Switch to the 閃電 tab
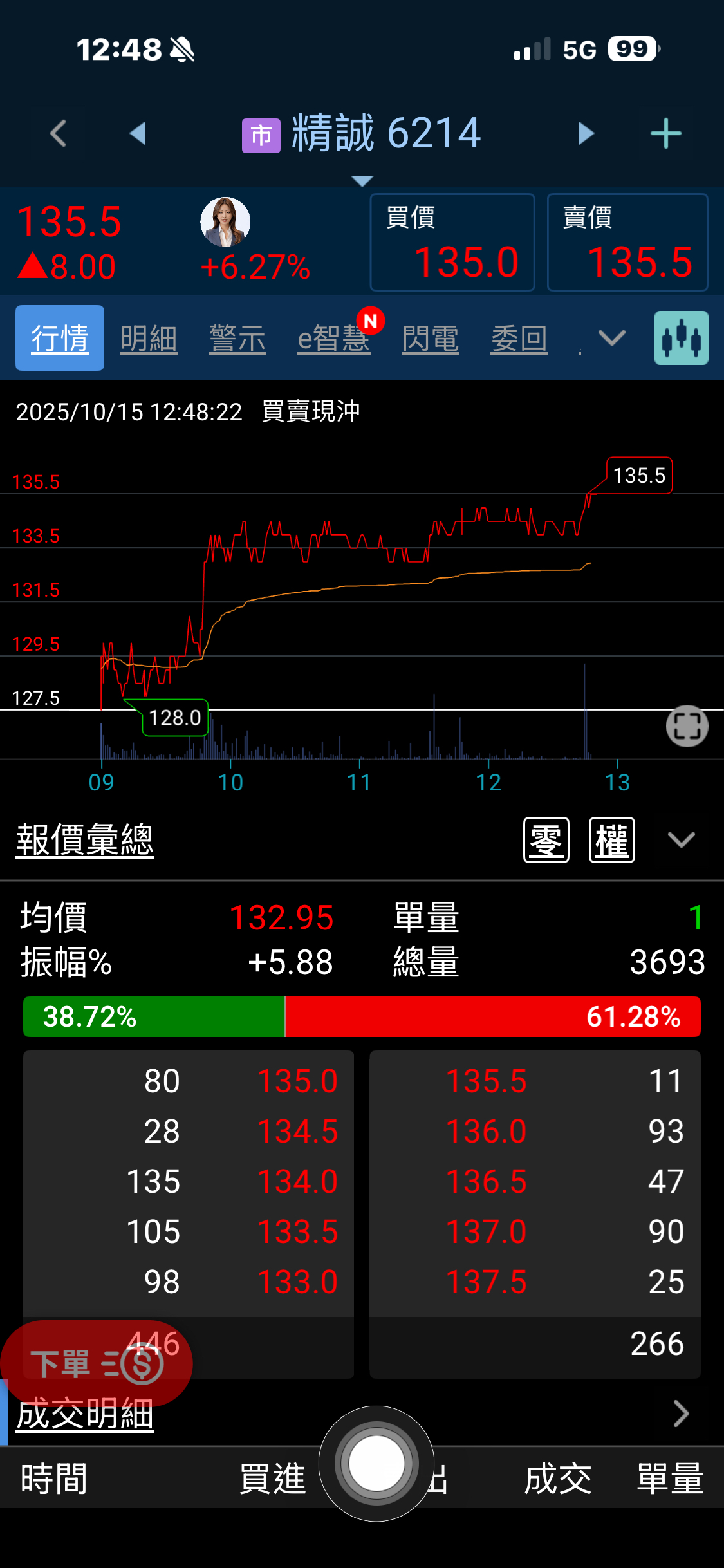The image size is (724, 1568). [x=431, y=339]
